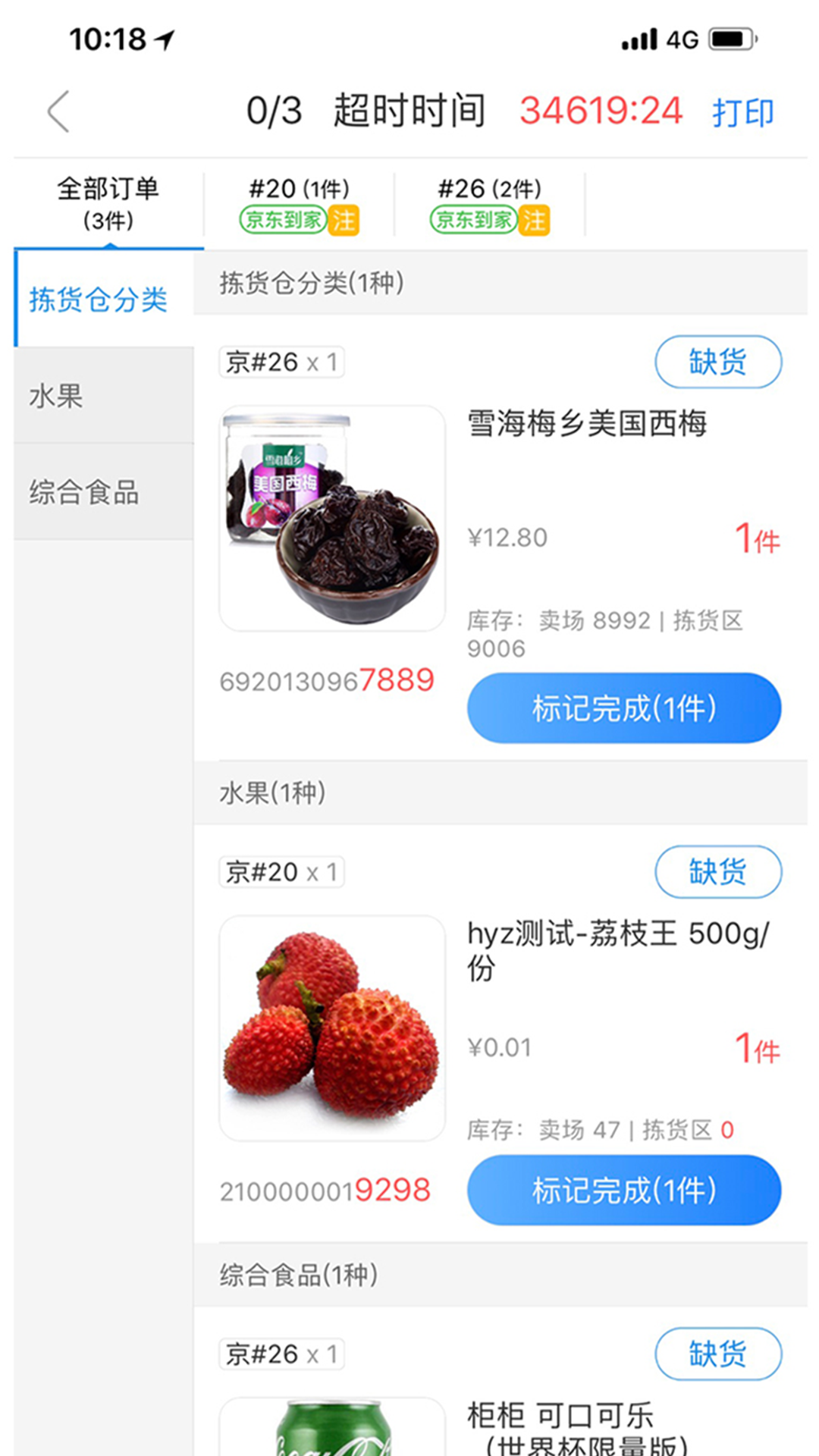Switch to the 全部订单 tab
This screenshot has height=1456, width=819.
coord(107,202)
